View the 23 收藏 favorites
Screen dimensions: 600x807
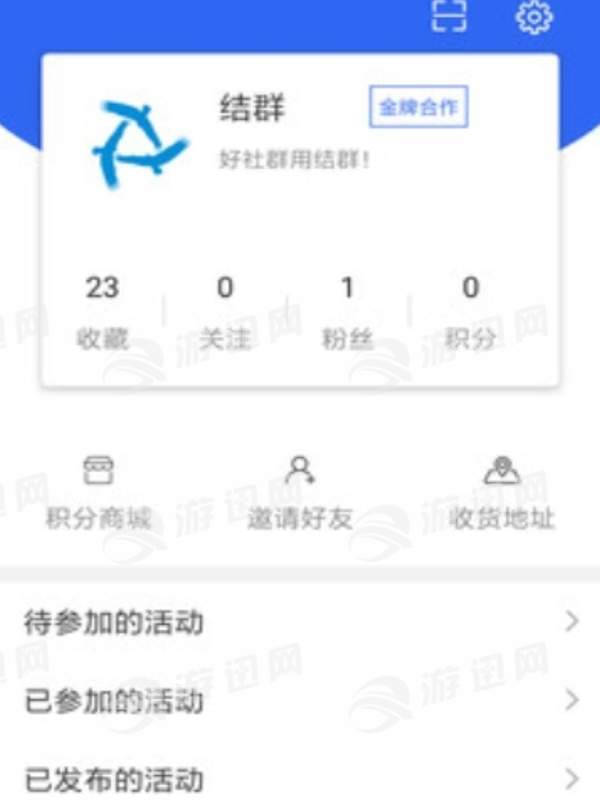click(102, 311)
